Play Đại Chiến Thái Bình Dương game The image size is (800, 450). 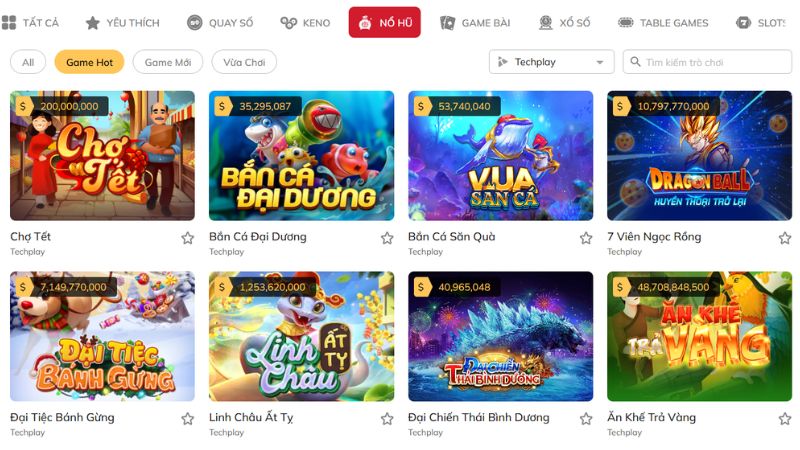[x=500, y=336]
